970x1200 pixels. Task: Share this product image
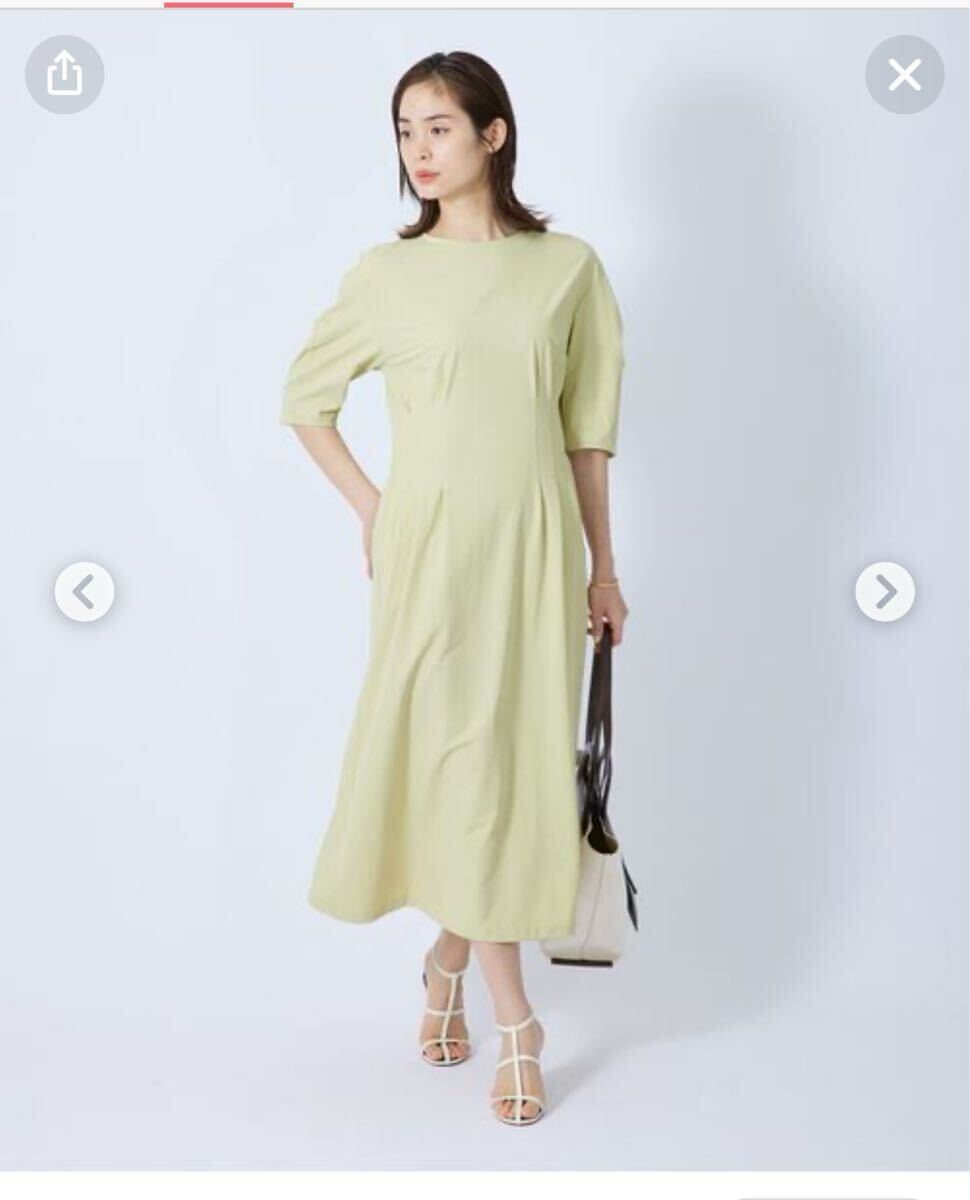(x=64, y=74)
